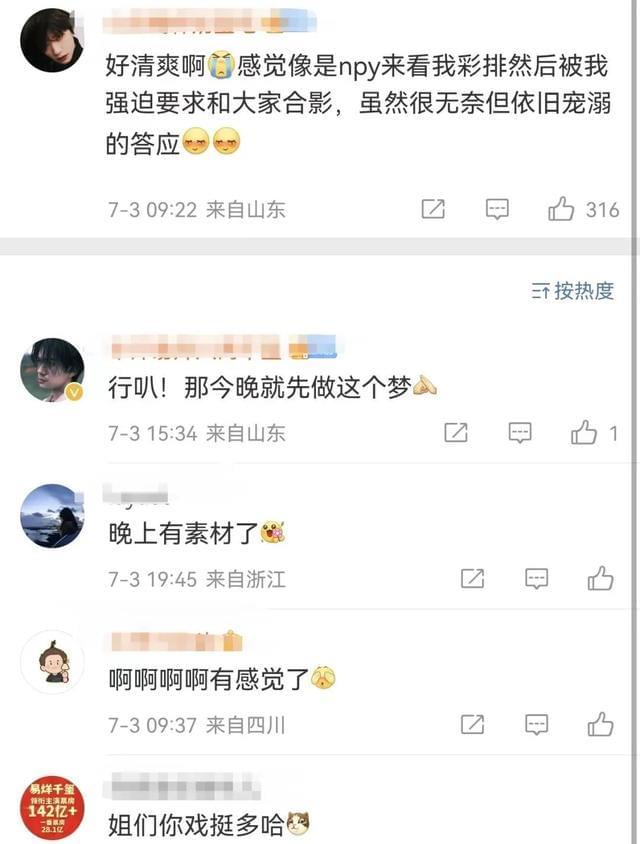Reply to the comment starting with 好清爽啊
This screenshot has height=844, width=640.
point(497,209)
